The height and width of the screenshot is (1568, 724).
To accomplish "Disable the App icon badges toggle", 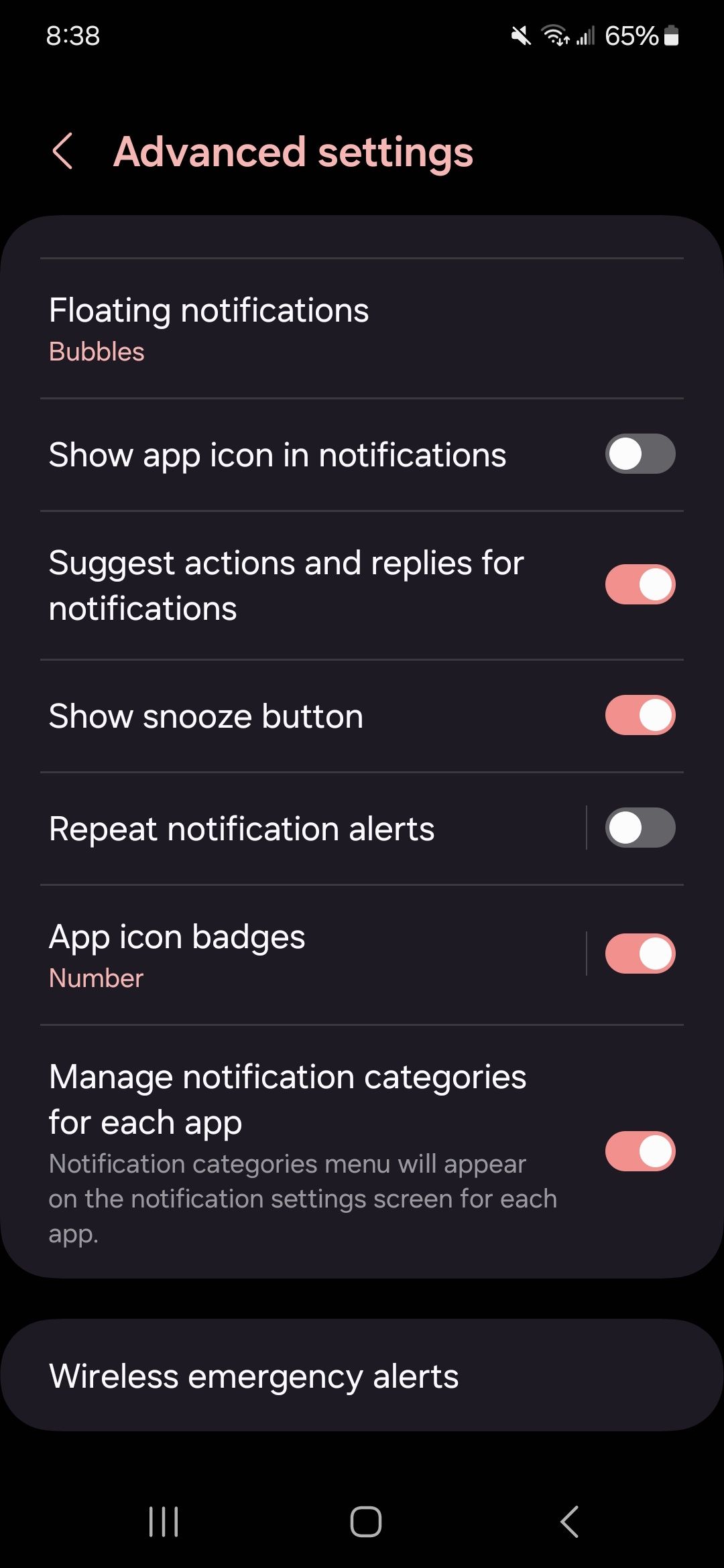I will coord(640,953).
